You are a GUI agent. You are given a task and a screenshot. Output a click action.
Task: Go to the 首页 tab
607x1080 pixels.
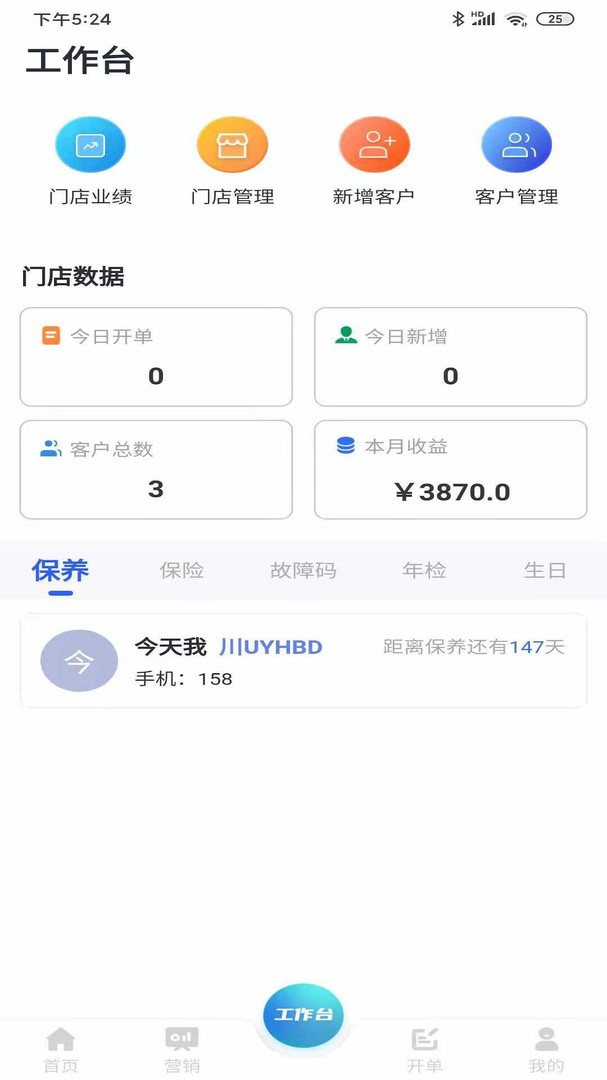[x=61, y=1049]
